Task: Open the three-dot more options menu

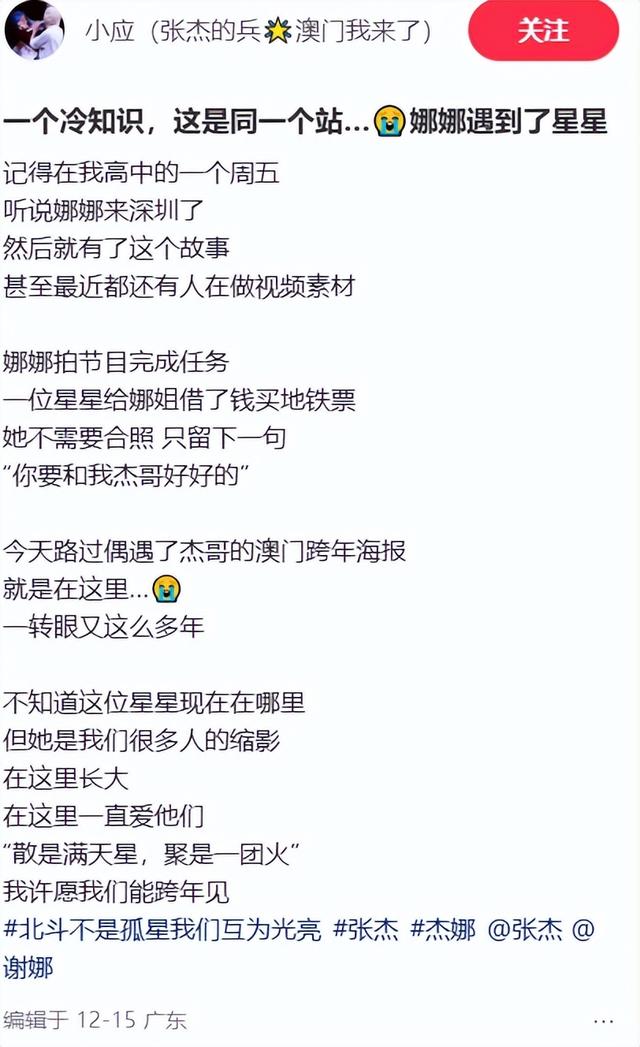Action: point(604,1021)
